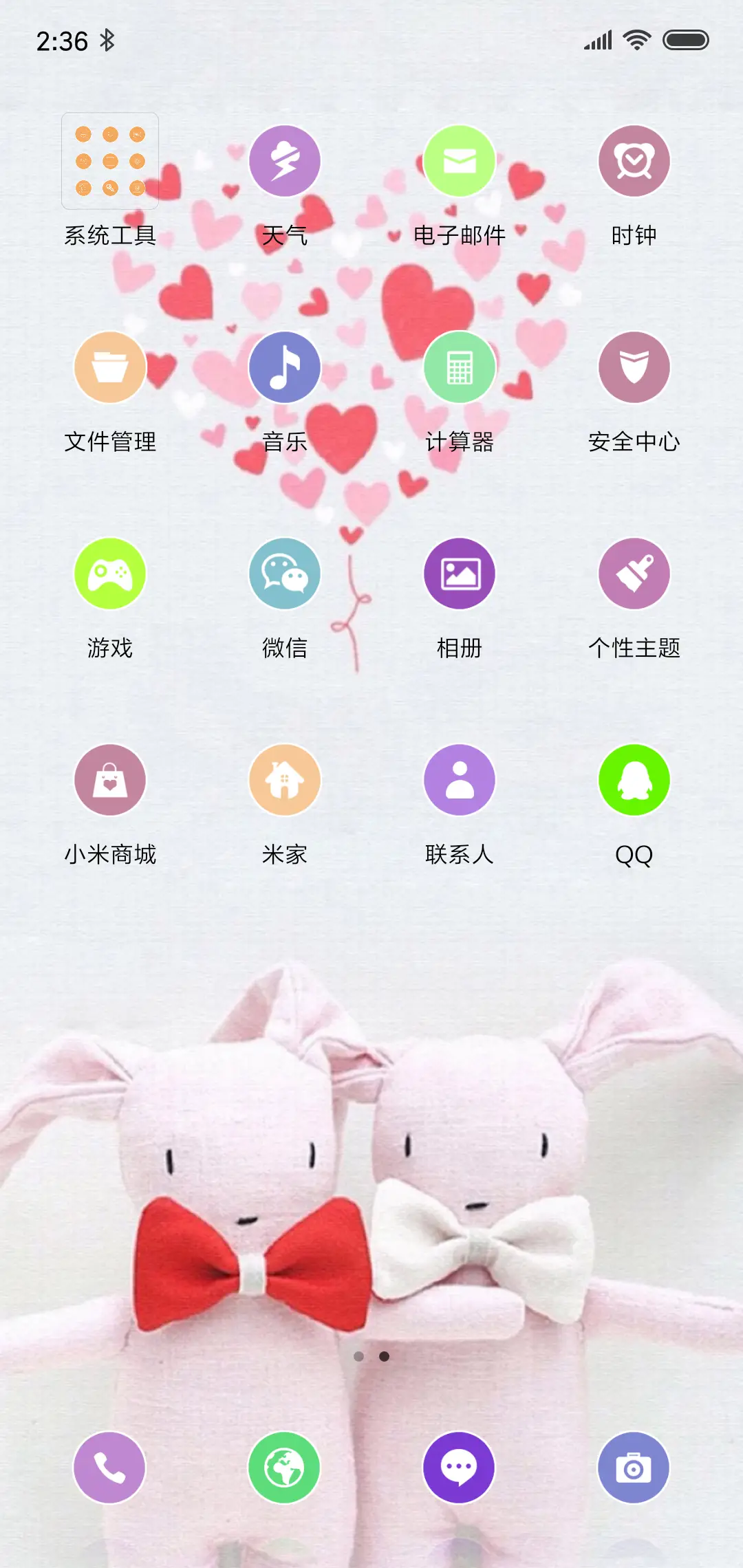Open the 游戏 games app
The width and height of the screenshot is (743, 1568).
pyautogui.click(x=110, y=575)
